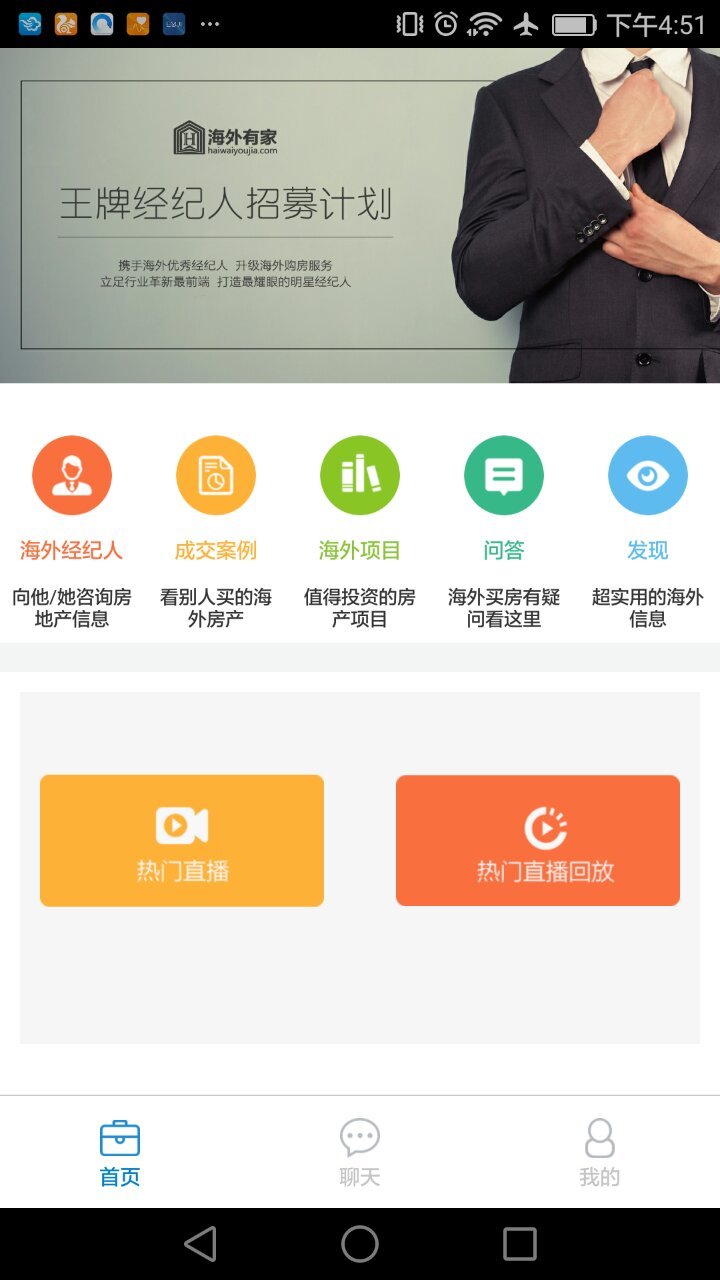The image size is (720, 1280).
Task: Switch to the 聊天 tab
Action: (x=360, y=1153)
